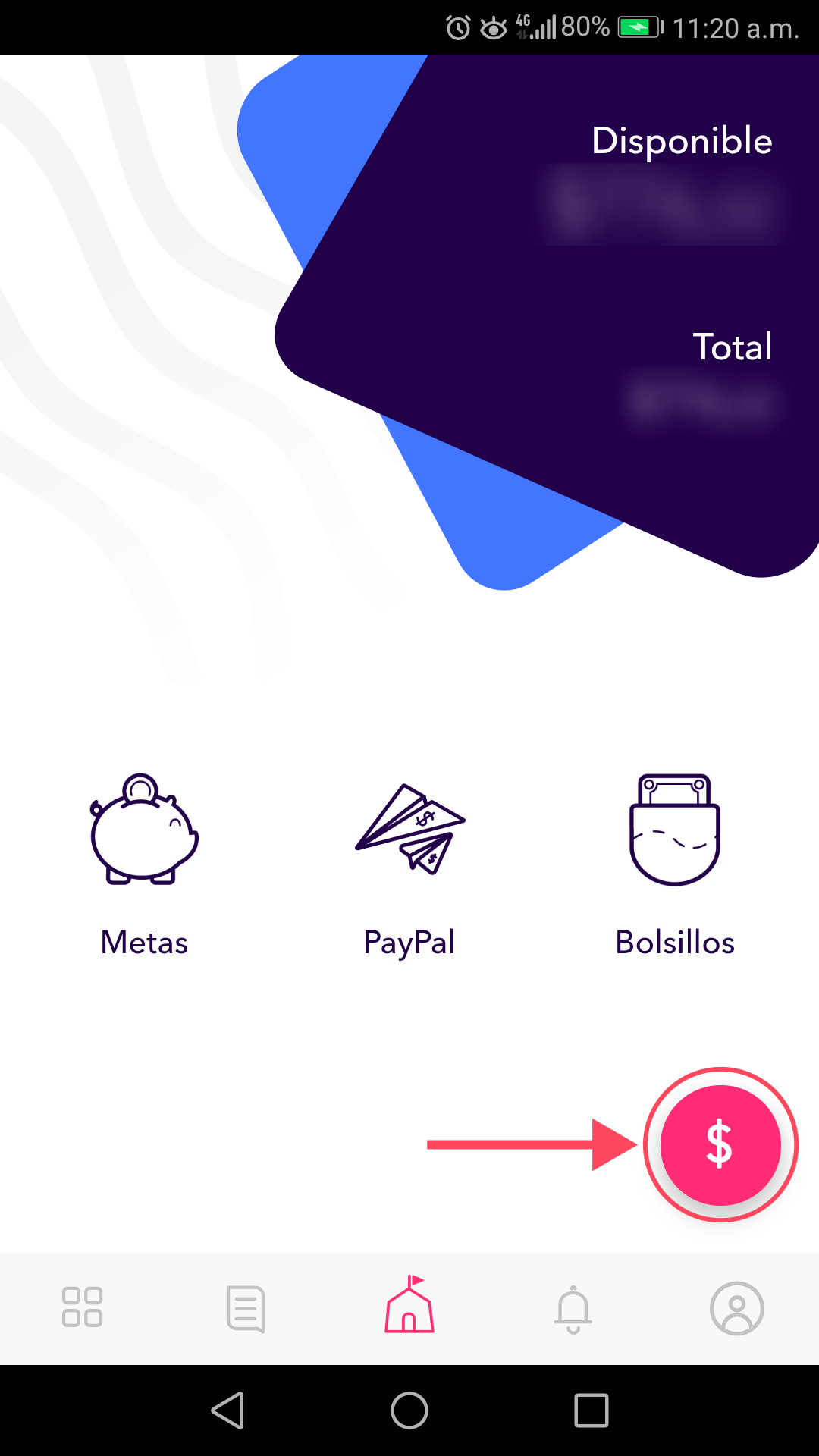Open Bolsillos pockets
Image resolution: width=819 pixels, height=1456 pixels.
tap(675, 866)
